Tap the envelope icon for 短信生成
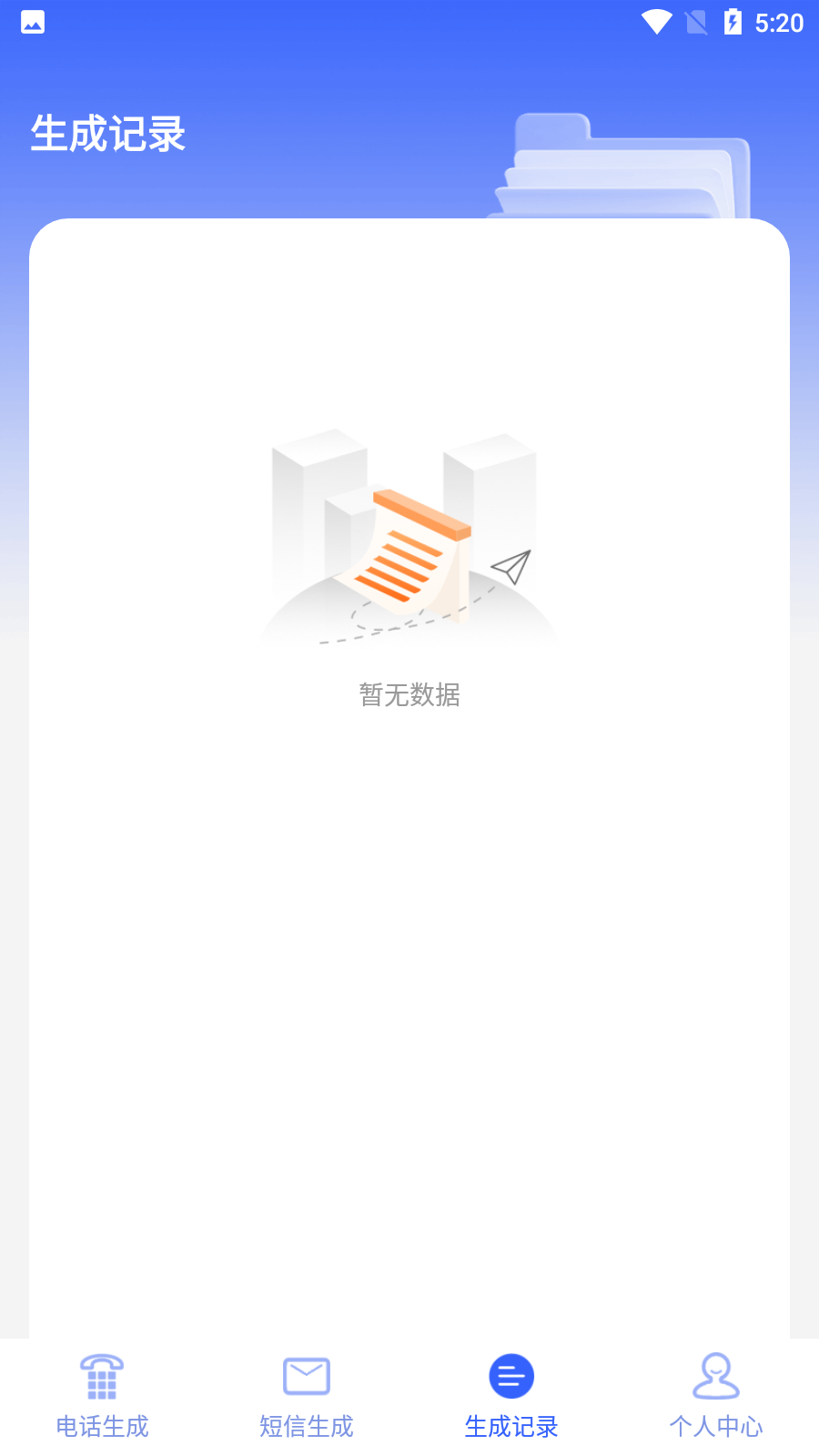Screen dimensions: 819x1456 (x=306, y=1376)
